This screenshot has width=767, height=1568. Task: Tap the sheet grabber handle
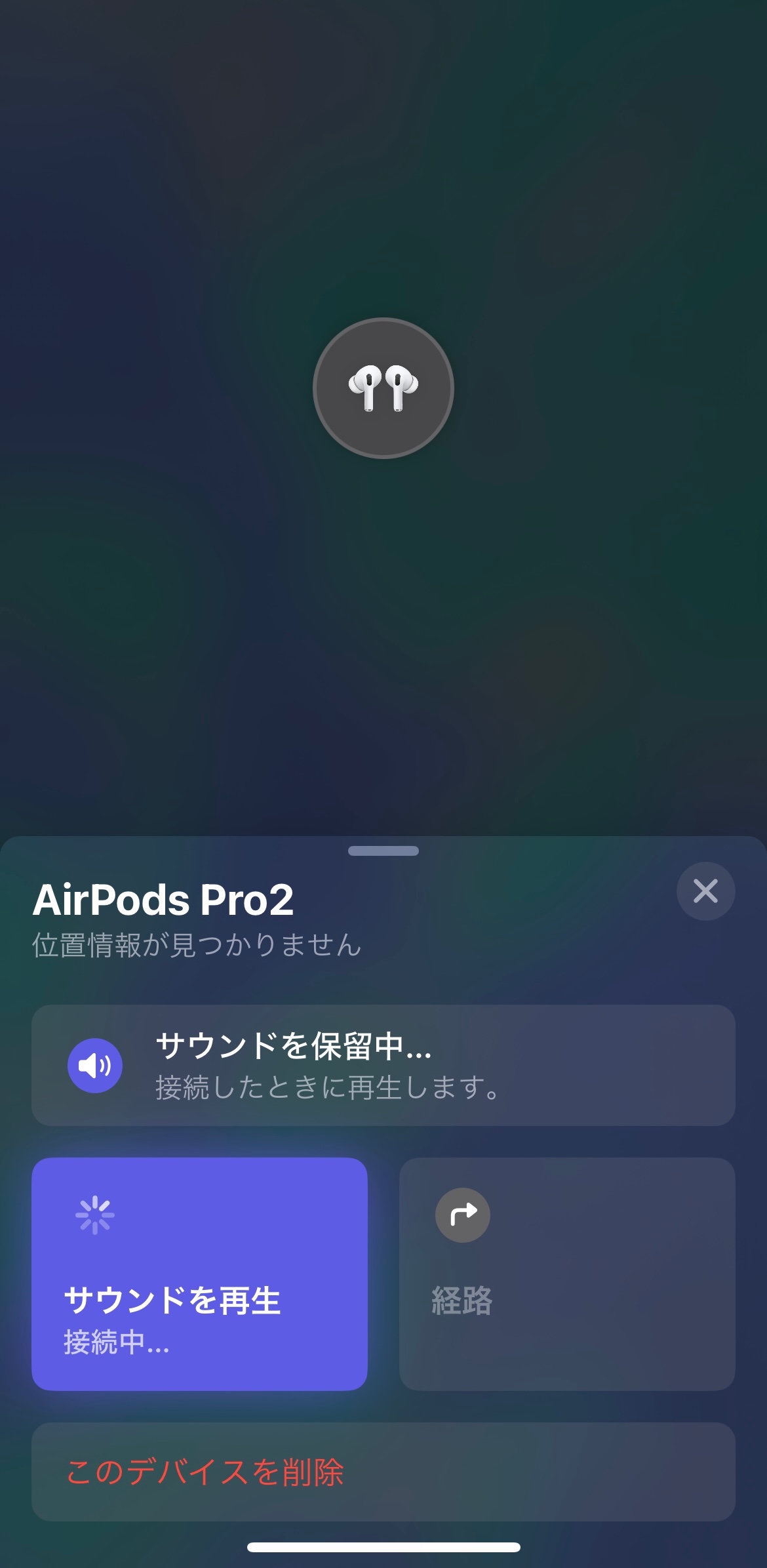point(383,851)
